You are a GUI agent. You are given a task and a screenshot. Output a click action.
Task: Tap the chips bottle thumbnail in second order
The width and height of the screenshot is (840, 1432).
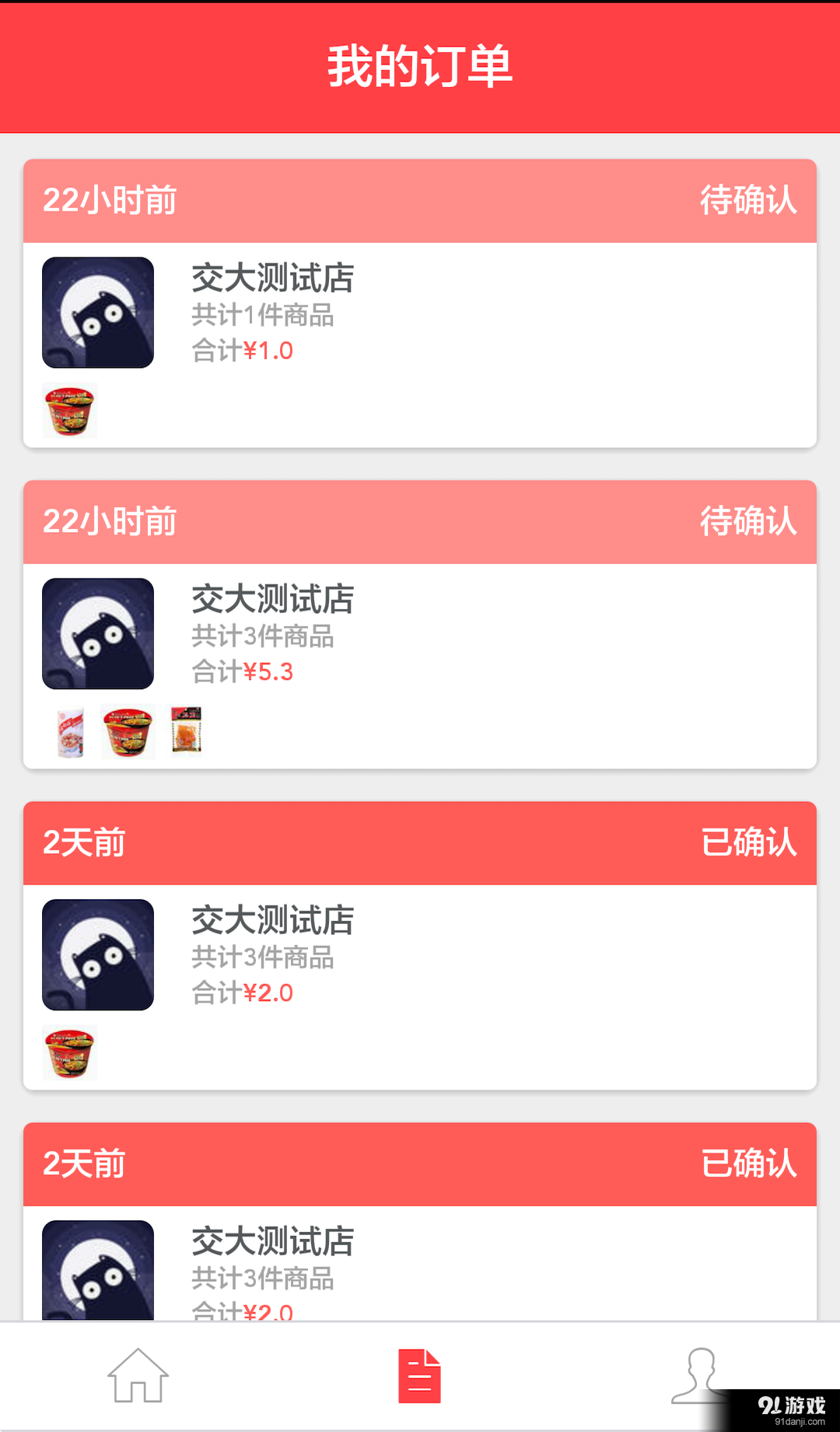coord(69,730)
